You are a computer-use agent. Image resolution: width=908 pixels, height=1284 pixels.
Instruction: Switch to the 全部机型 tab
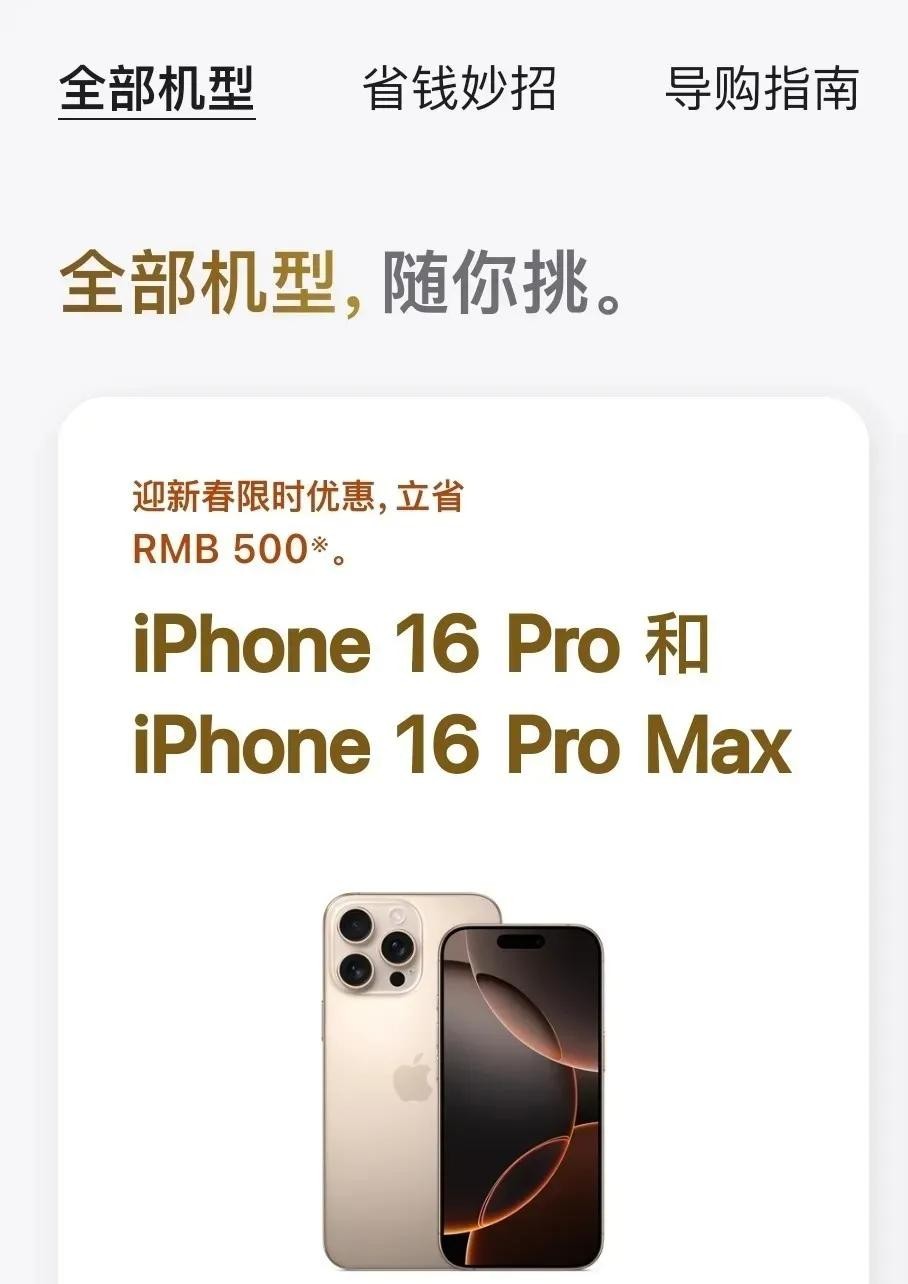point(157,88)
